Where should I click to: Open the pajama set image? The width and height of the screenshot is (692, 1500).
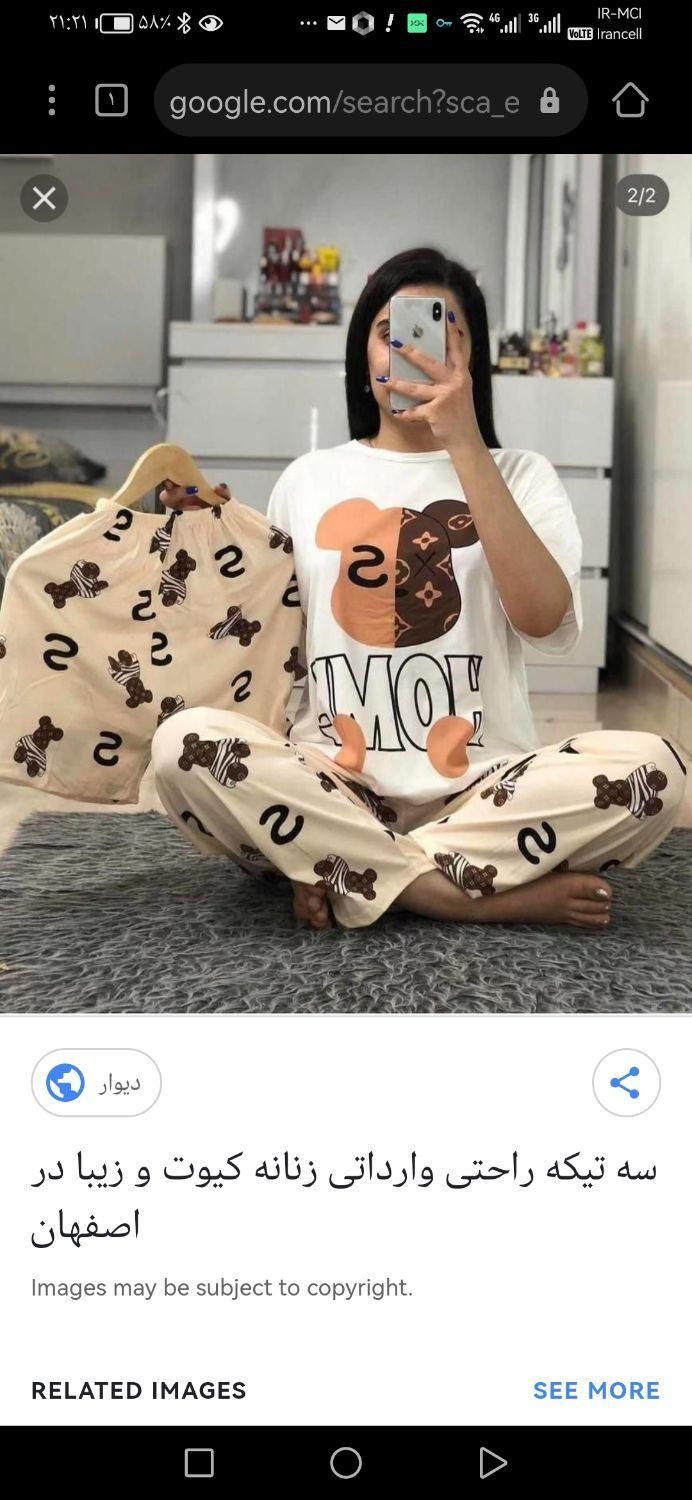[346, 584]
